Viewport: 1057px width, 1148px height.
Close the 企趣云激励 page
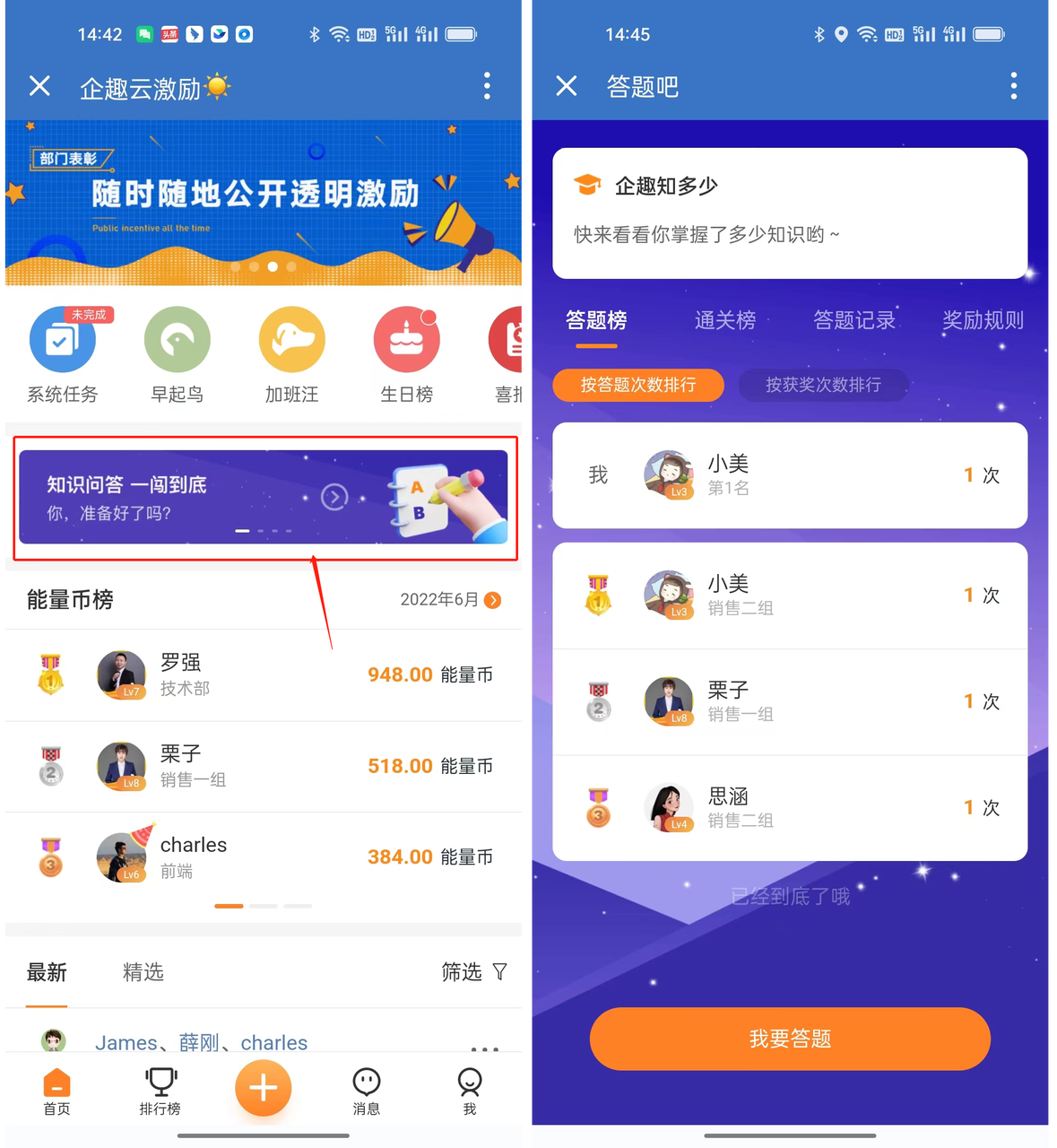(39, 86)
